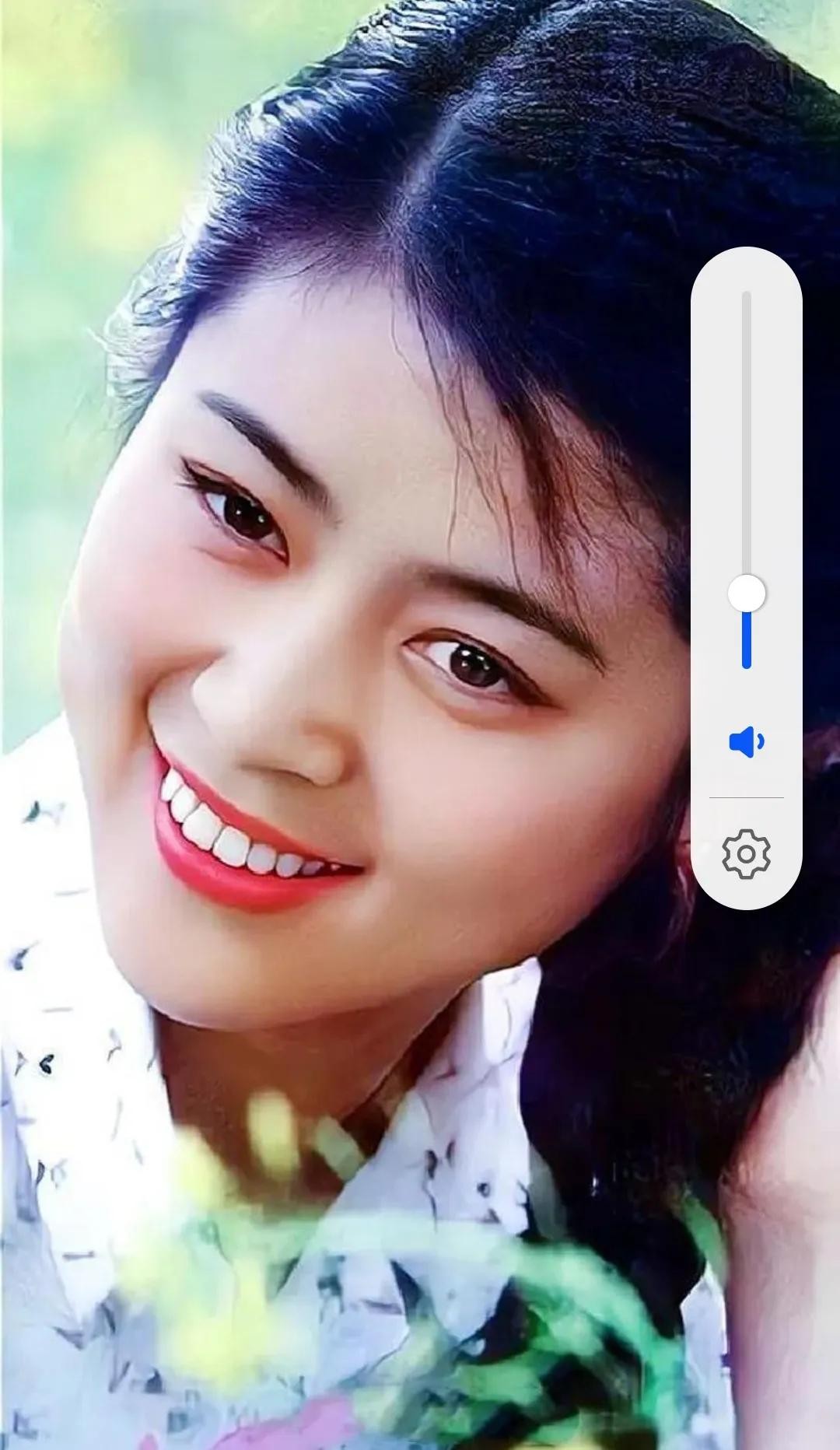This screenshot has width=840, height=1450.
Task: Mute using the speaker icon
Action: click(x=747, y=742)
